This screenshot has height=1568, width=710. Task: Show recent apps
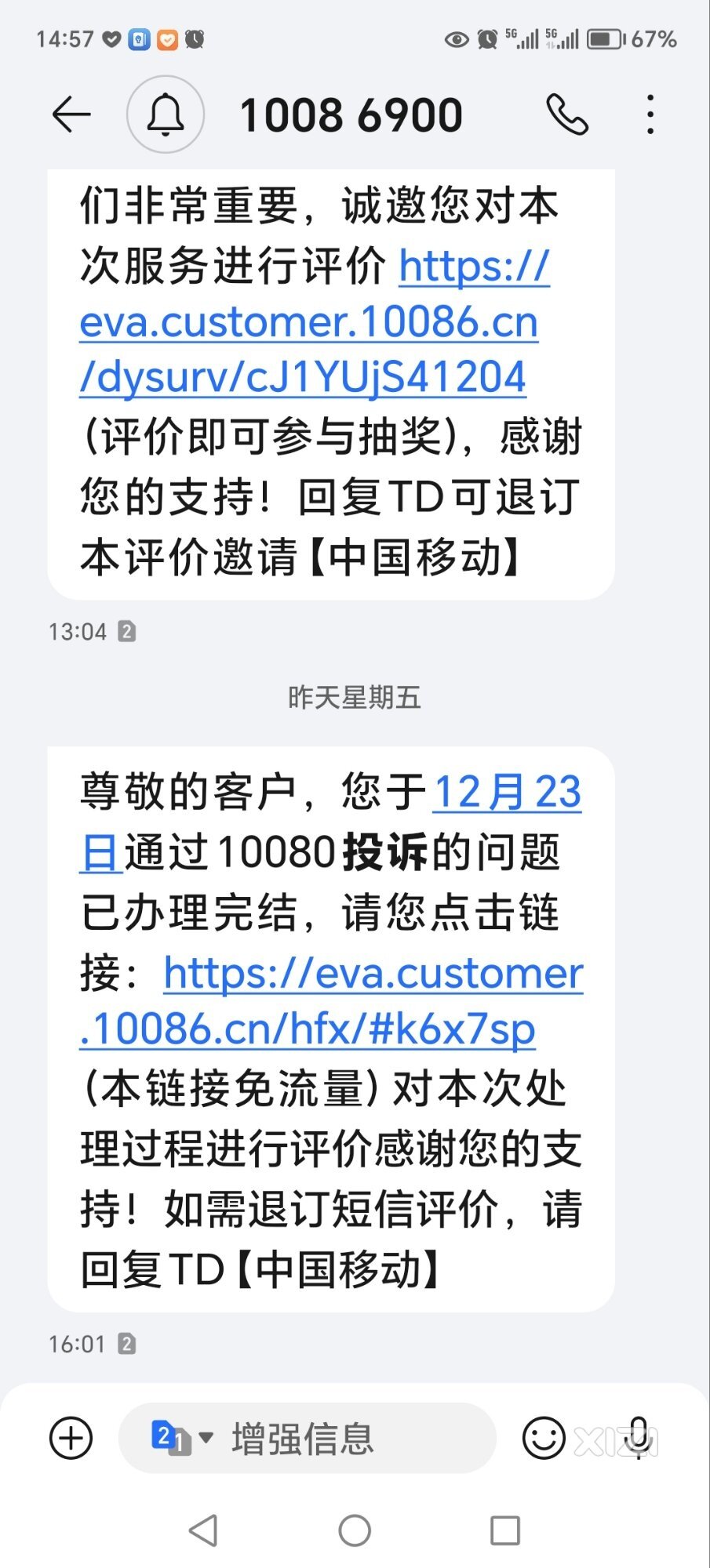click(x=504, y=1530)
